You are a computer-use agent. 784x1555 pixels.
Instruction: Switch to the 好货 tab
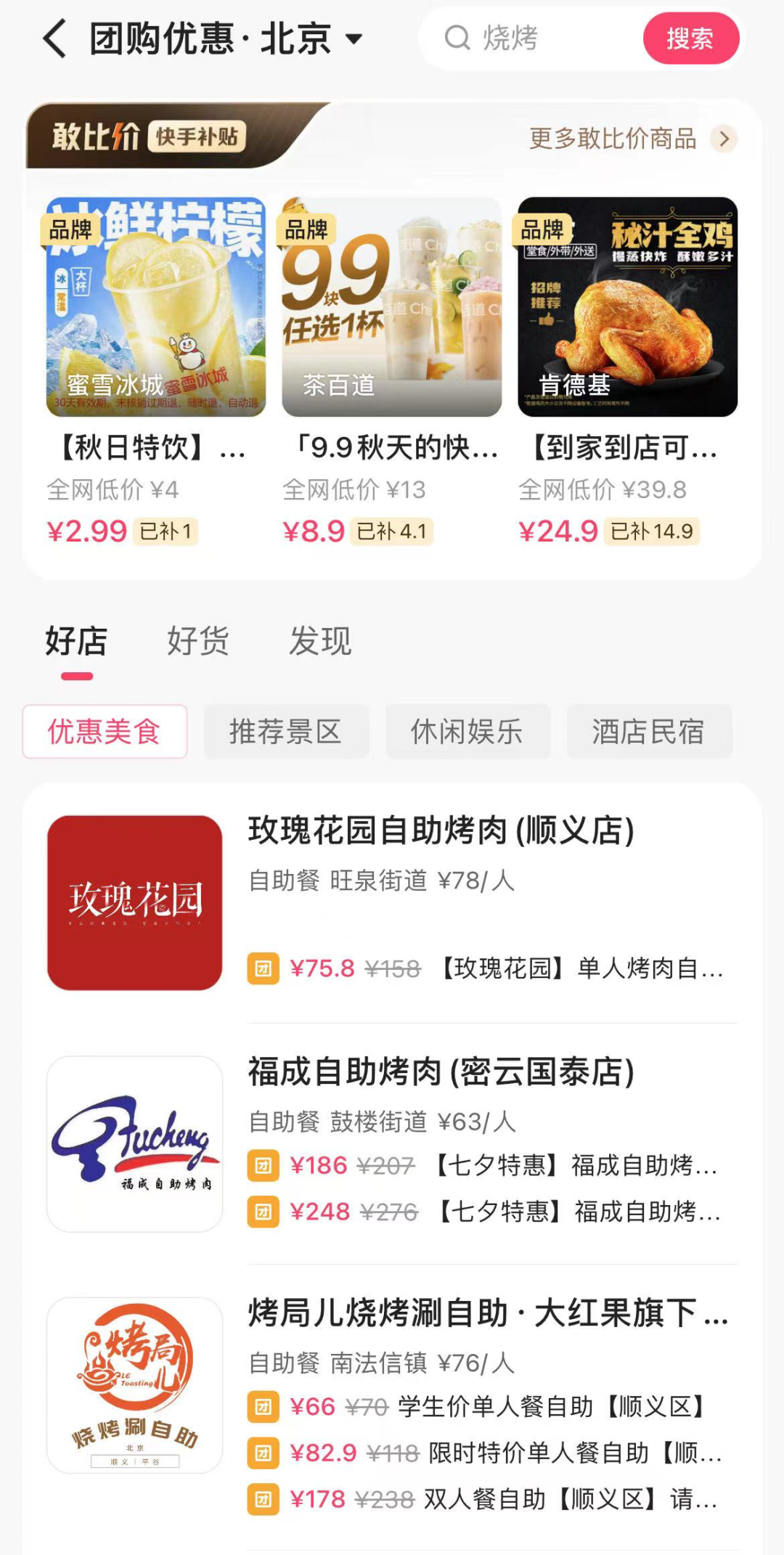coord(198,642)
